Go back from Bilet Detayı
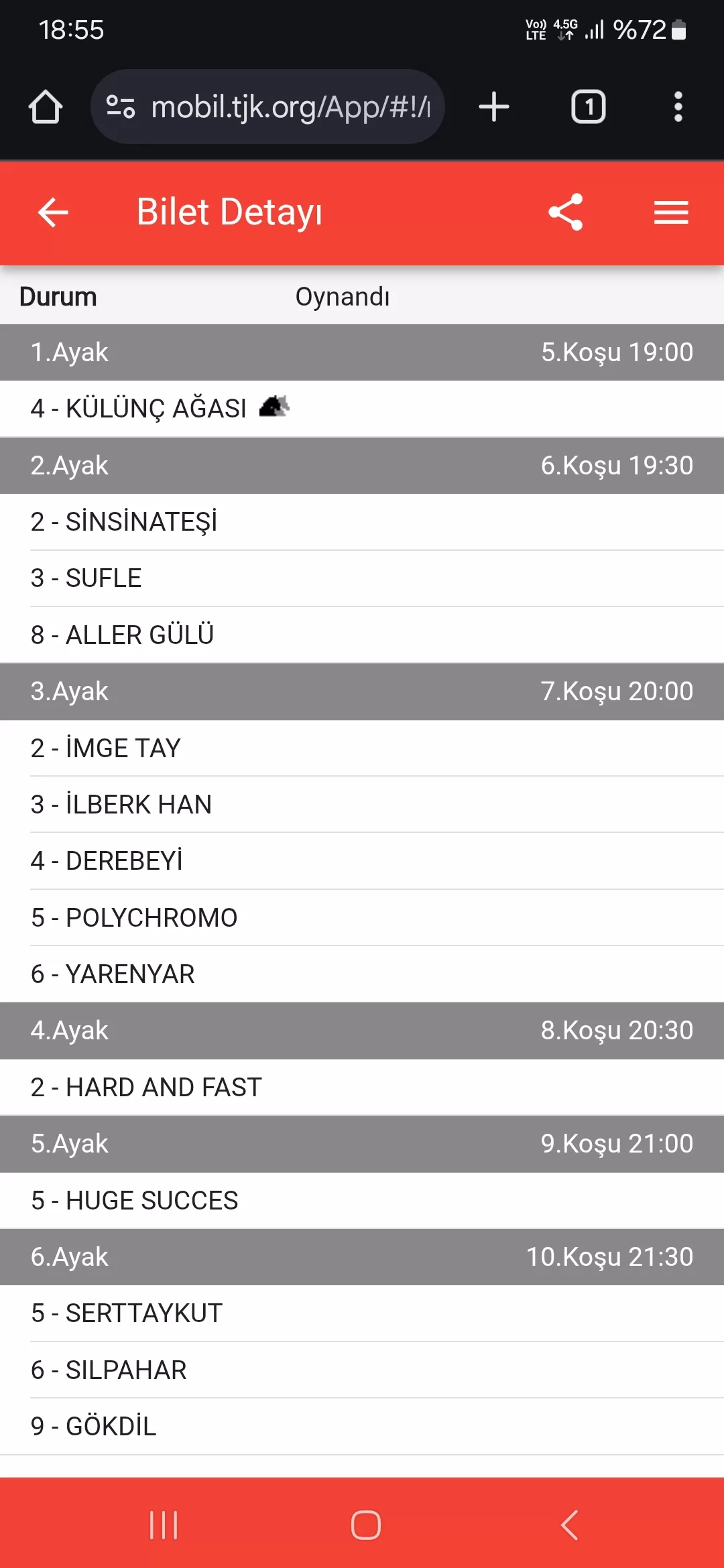724x1568 pixels. click(x=53, y=212)
